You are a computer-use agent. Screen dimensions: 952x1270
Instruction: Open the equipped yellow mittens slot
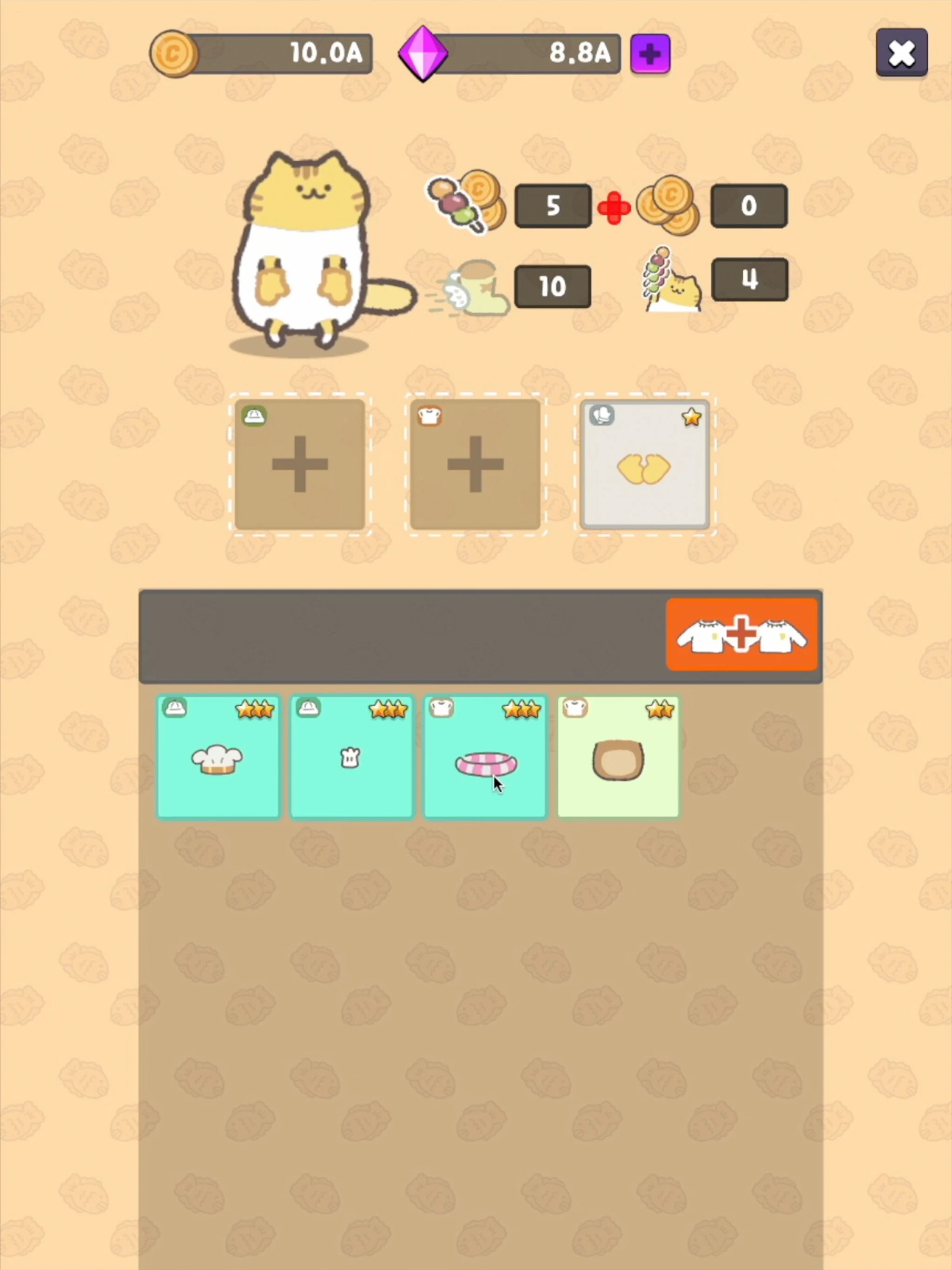644,464
